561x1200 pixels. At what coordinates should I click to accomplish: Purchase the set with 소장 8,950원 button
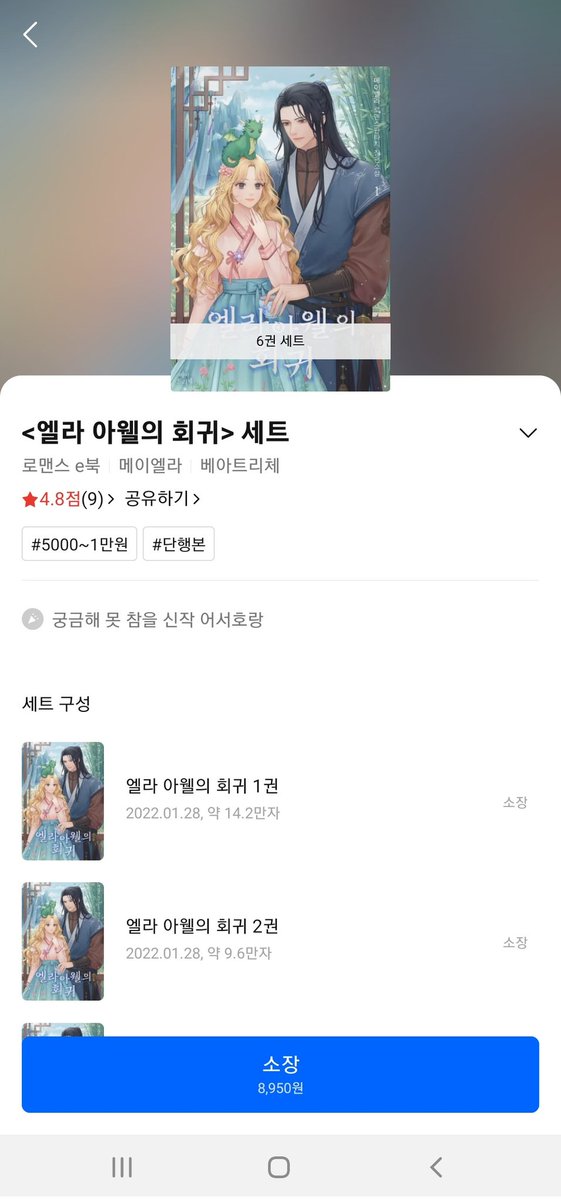[x=280, y=1074]
